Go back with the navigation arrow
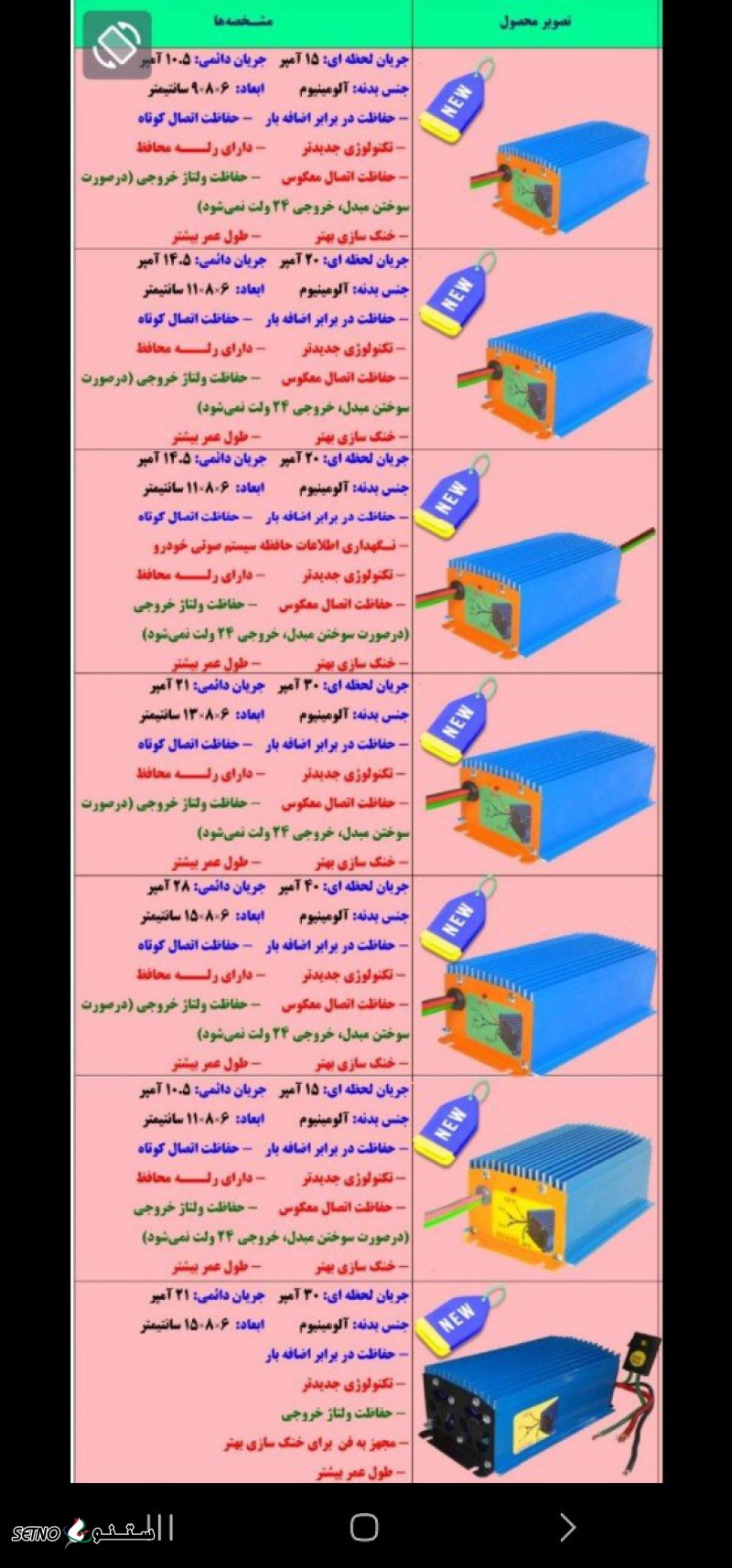 click(567, 1527)
